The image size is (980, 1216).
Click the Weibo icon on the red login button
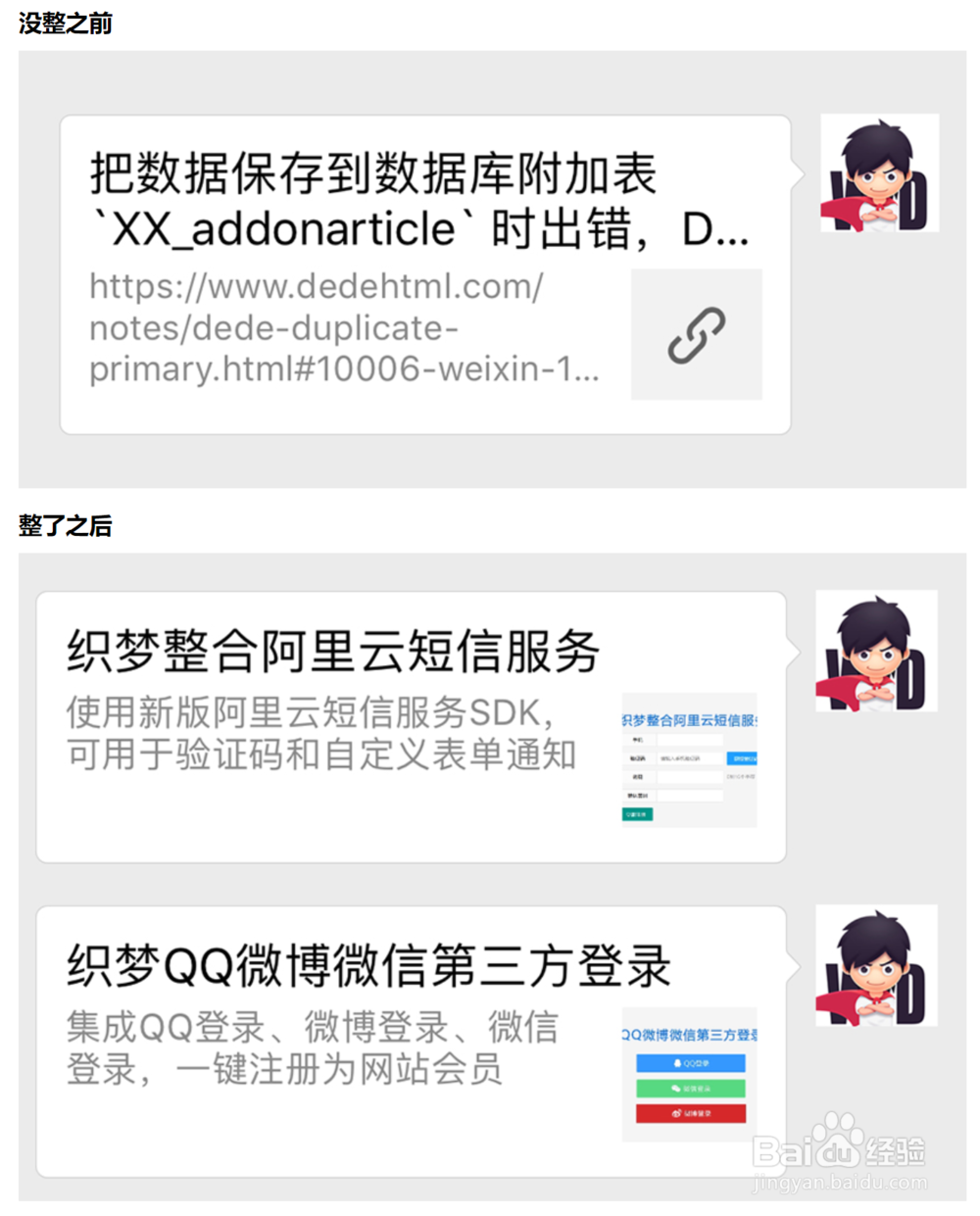click(x=676, y=1113)
